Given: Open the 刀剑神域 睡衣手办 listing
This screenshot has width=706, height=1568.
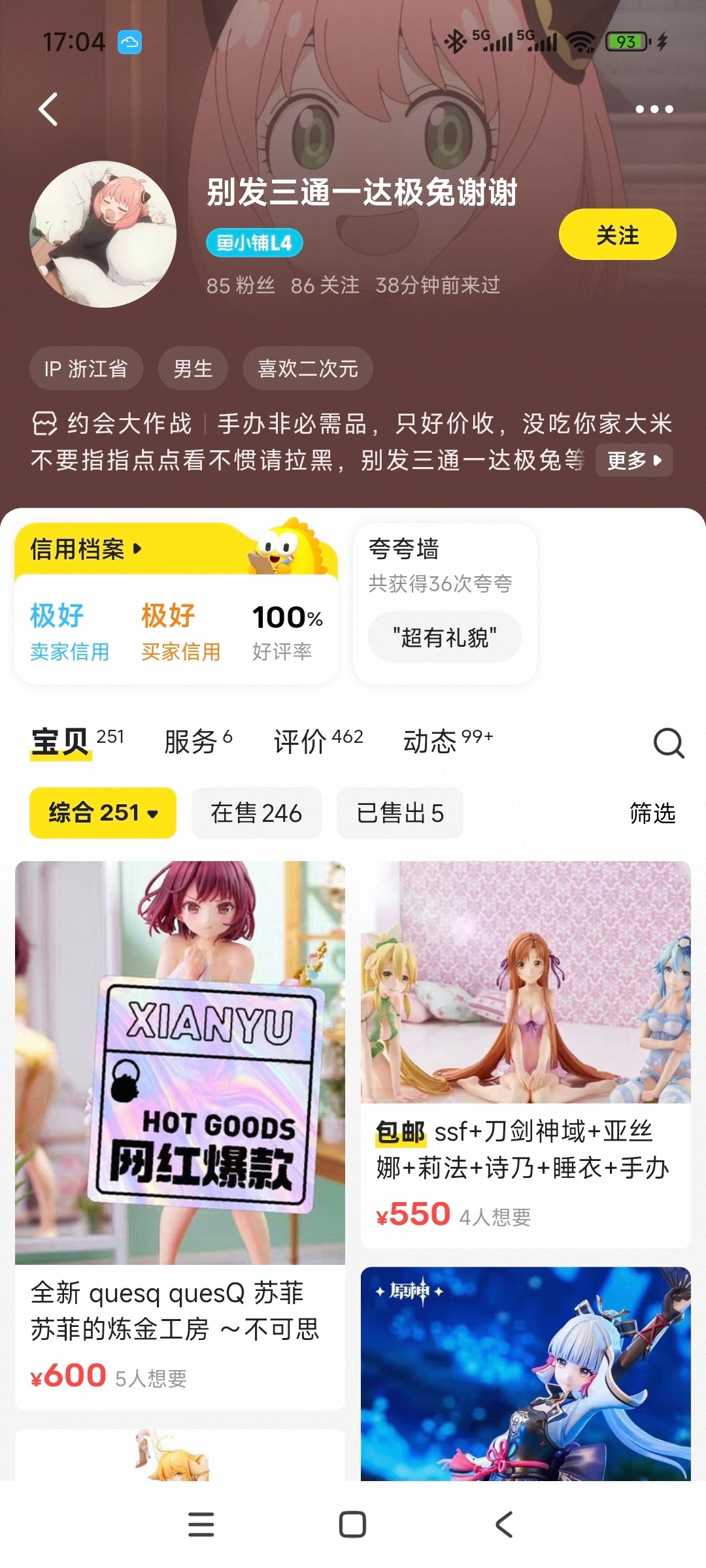Looking at the screenshot, I should [526, 1052].
